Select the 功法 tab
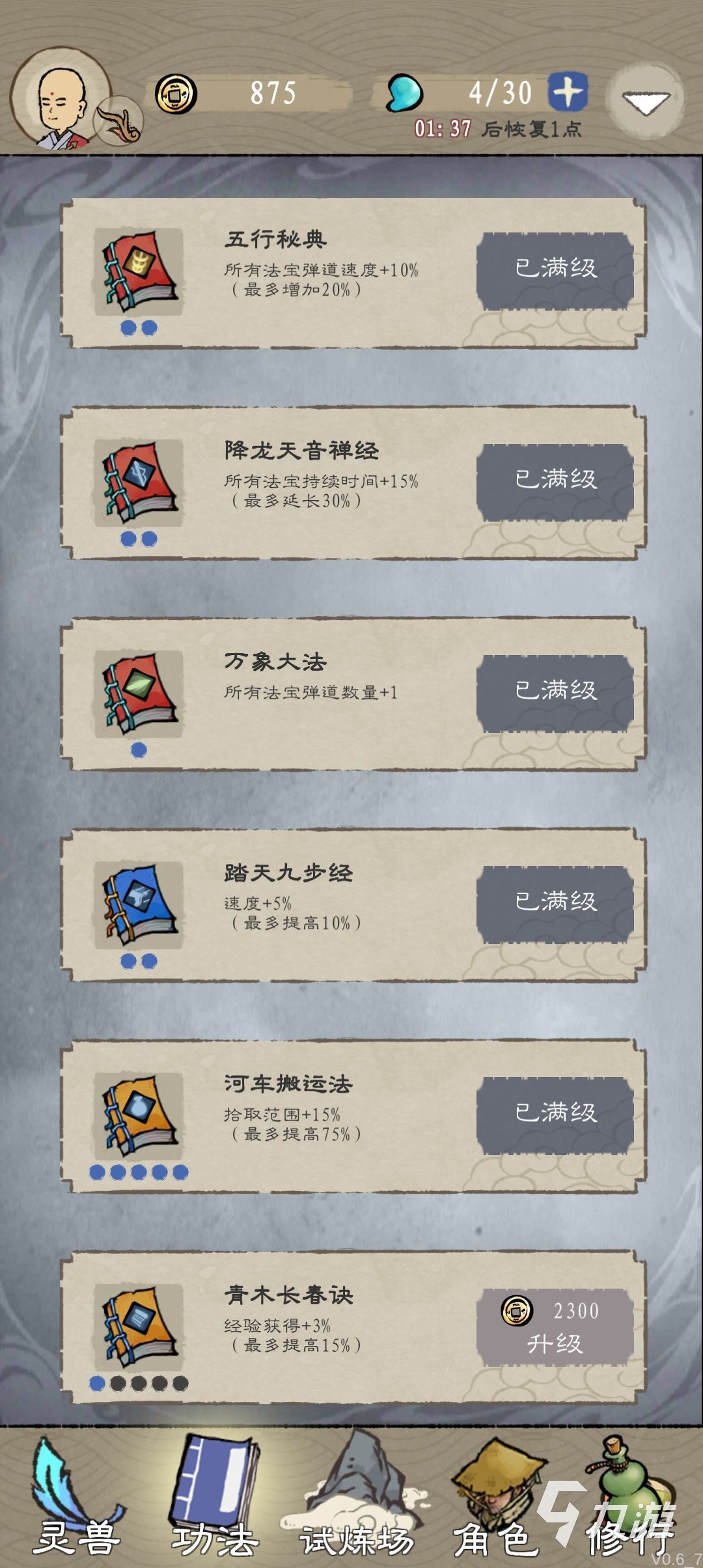The width and height of the screenshot is (703, 1568). [215, 1499]
